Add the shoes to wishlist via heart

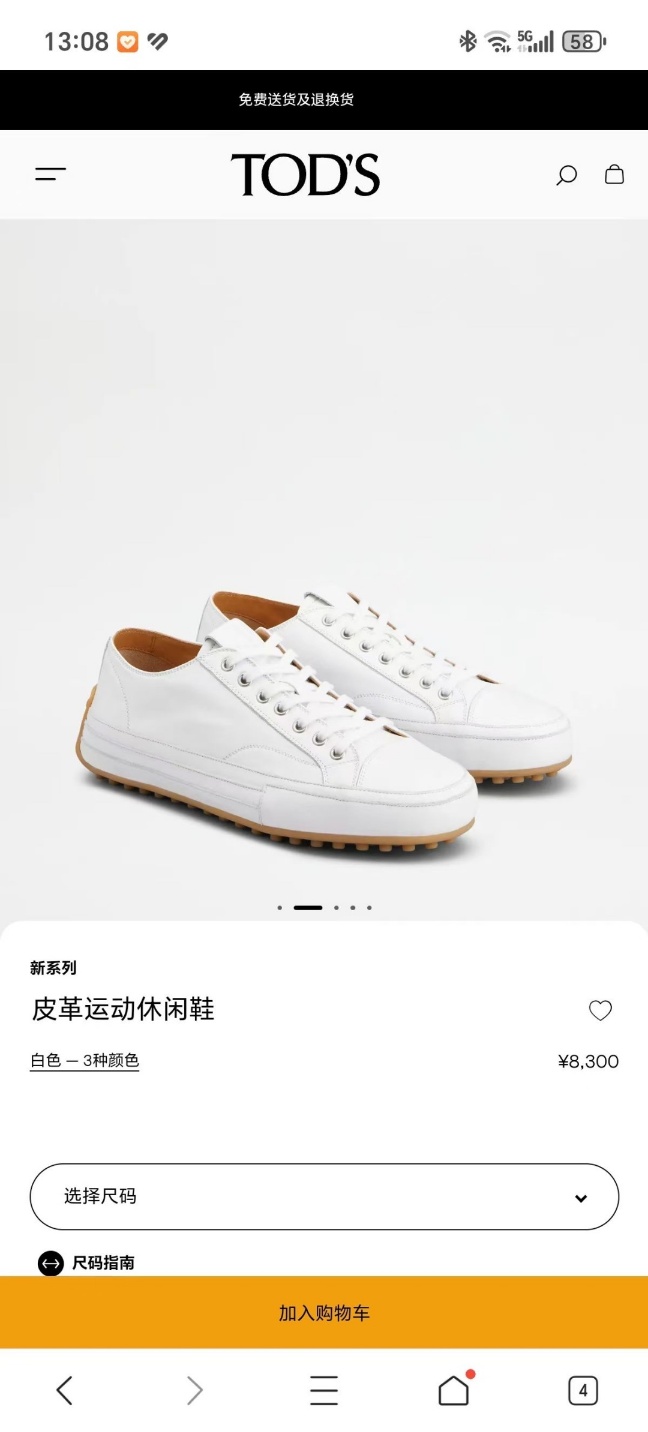600,1010
